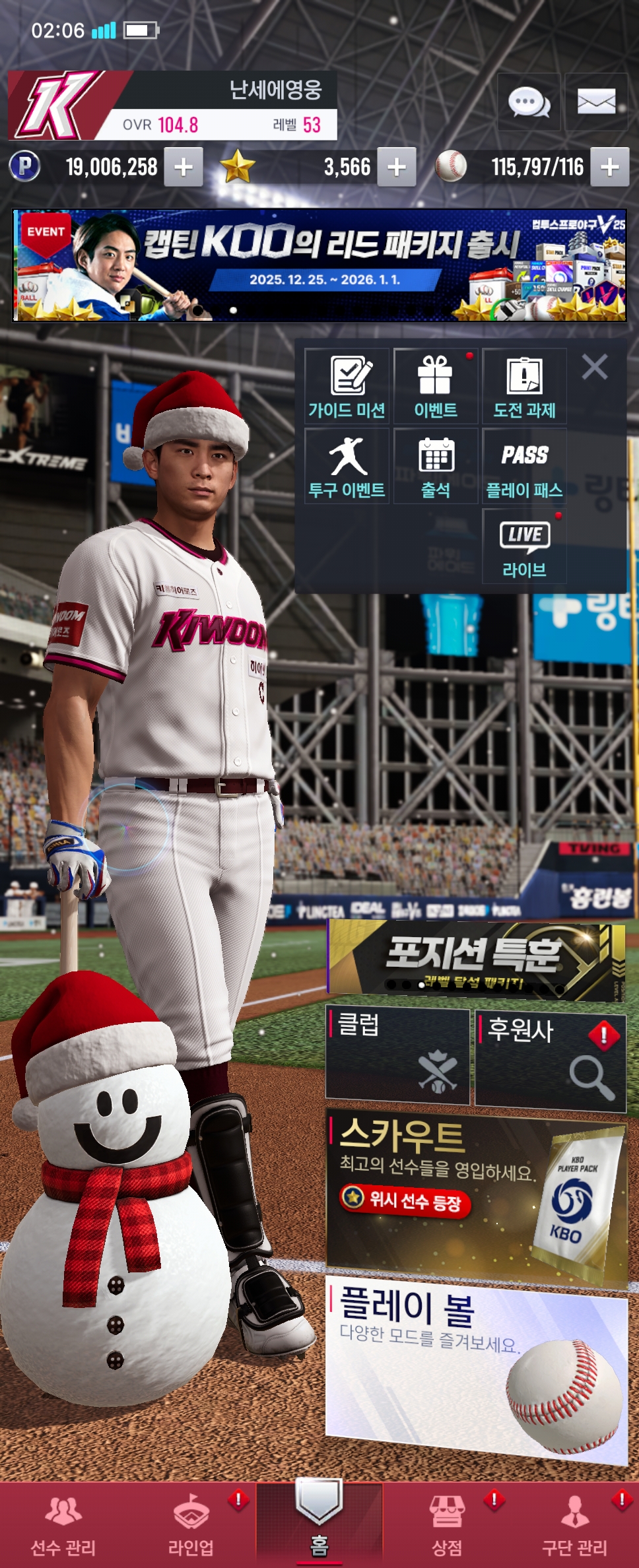Open the 스카우트 player scouting card

tap(475, 1198)
